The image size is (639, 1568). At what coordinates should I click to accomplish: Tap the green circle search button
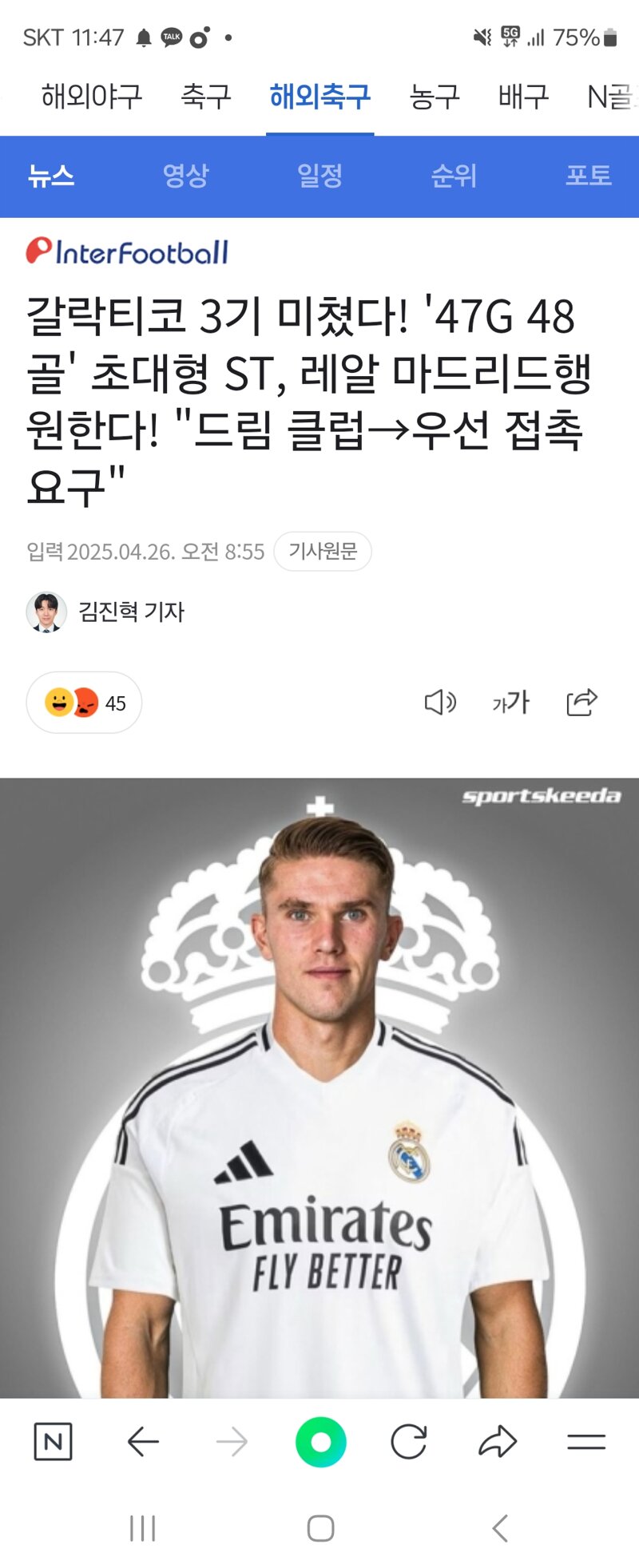(x=320, y=1442)
